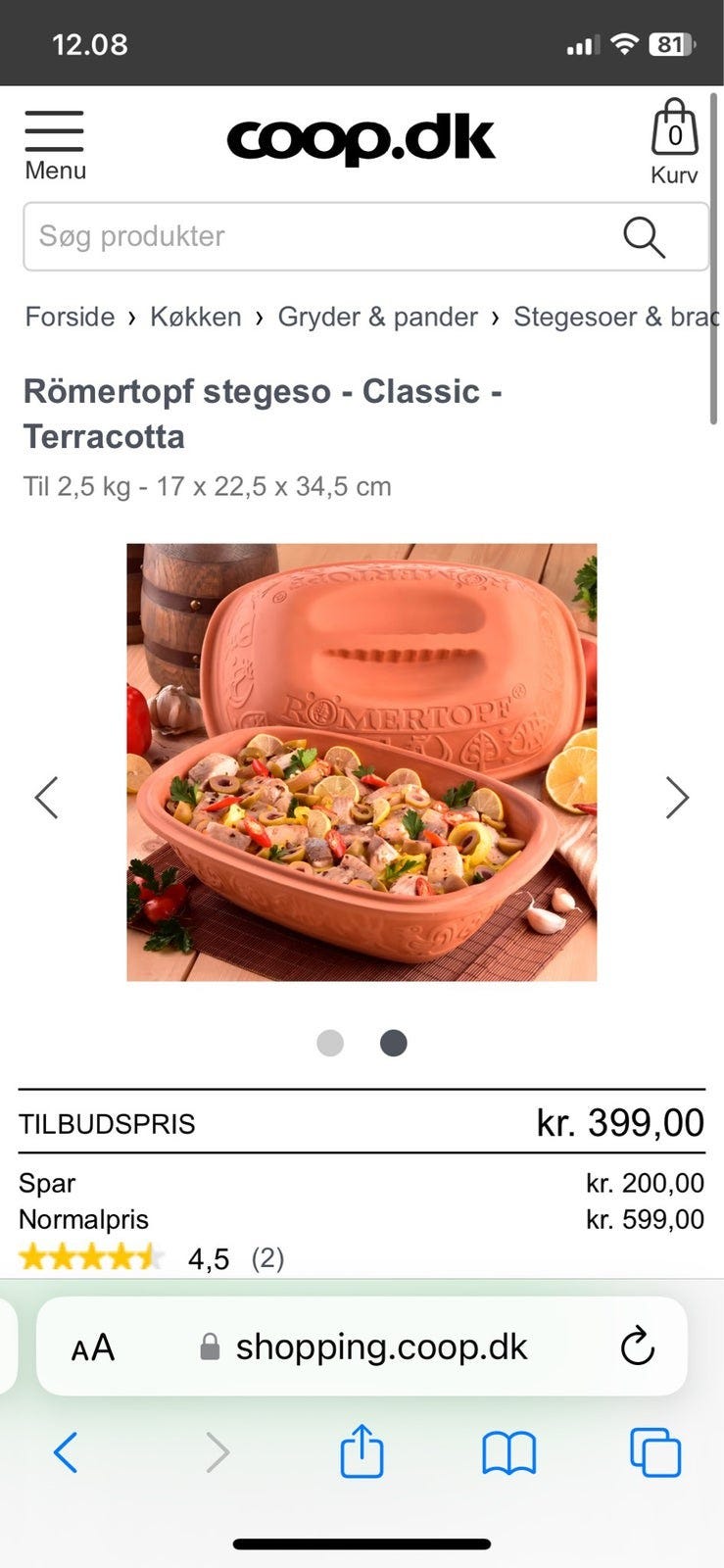Share this page
724x1568 pixels.
(x=362, y=1450)
